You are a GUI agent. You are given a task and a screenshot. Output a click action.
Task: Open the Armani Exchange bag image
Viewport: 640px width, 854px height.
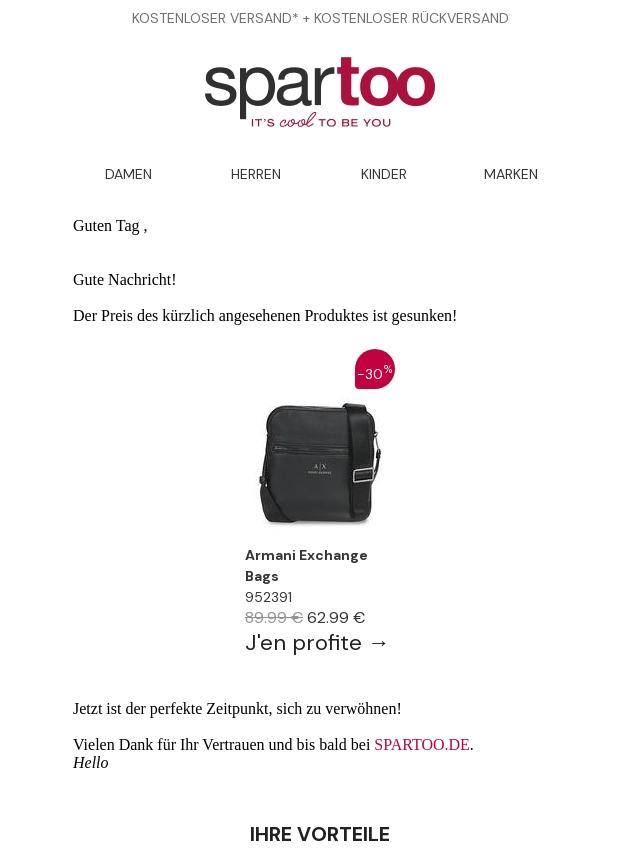pyautogui.click(x=320, y=463)
